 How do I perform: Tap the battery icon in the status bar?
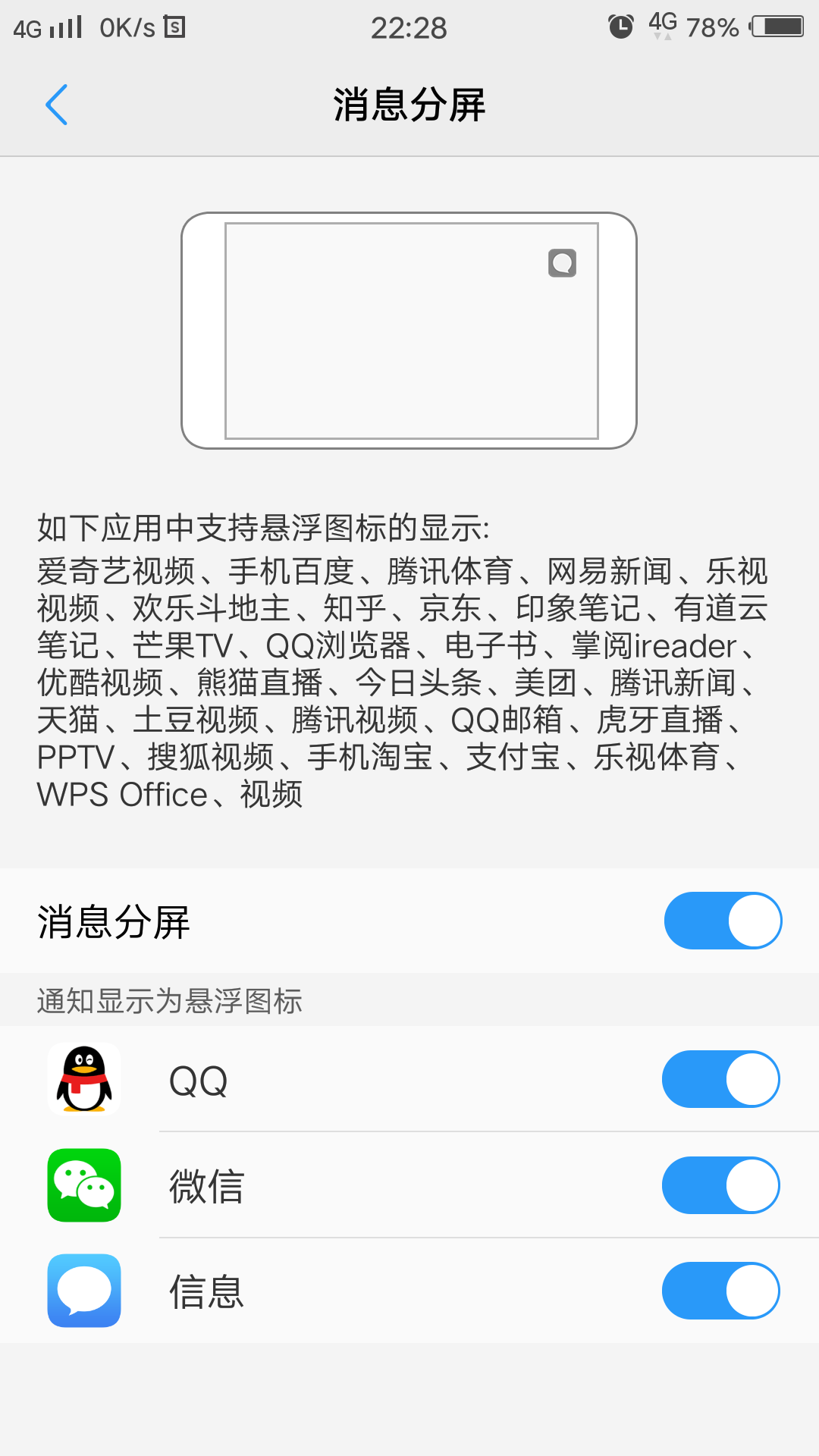[x=773, y=25]
